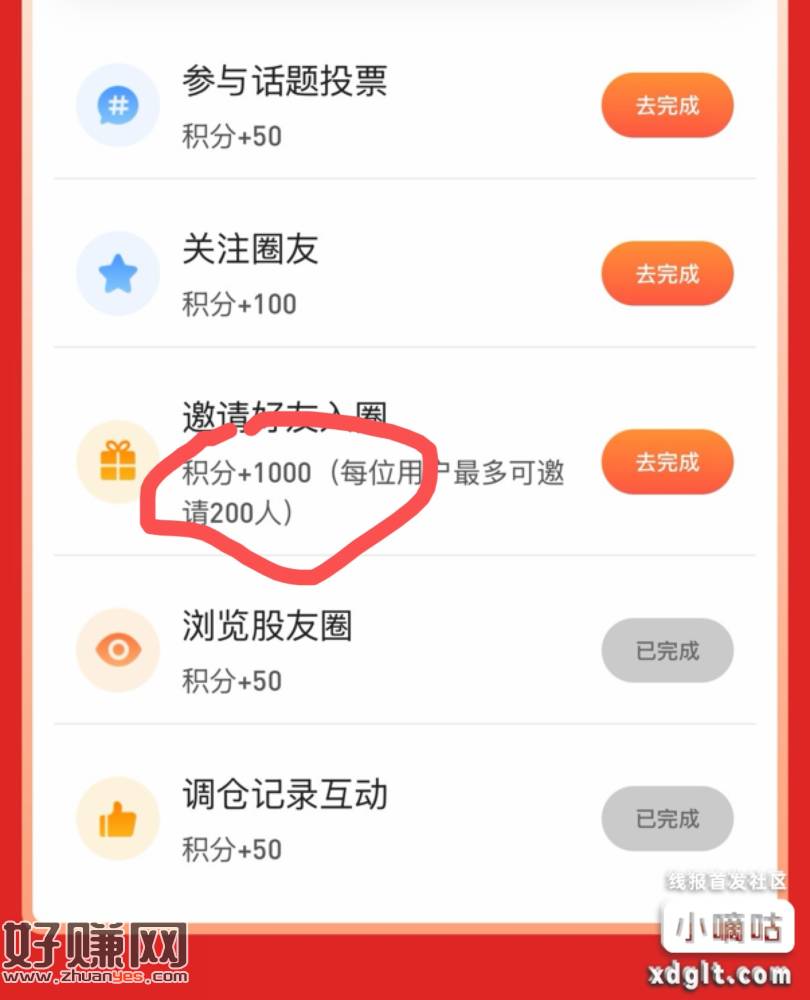The width and height of the screenshot is (810, 1000).
Task: Tap 已完成 beside 浏览股友圈
Action: (667, 651)
